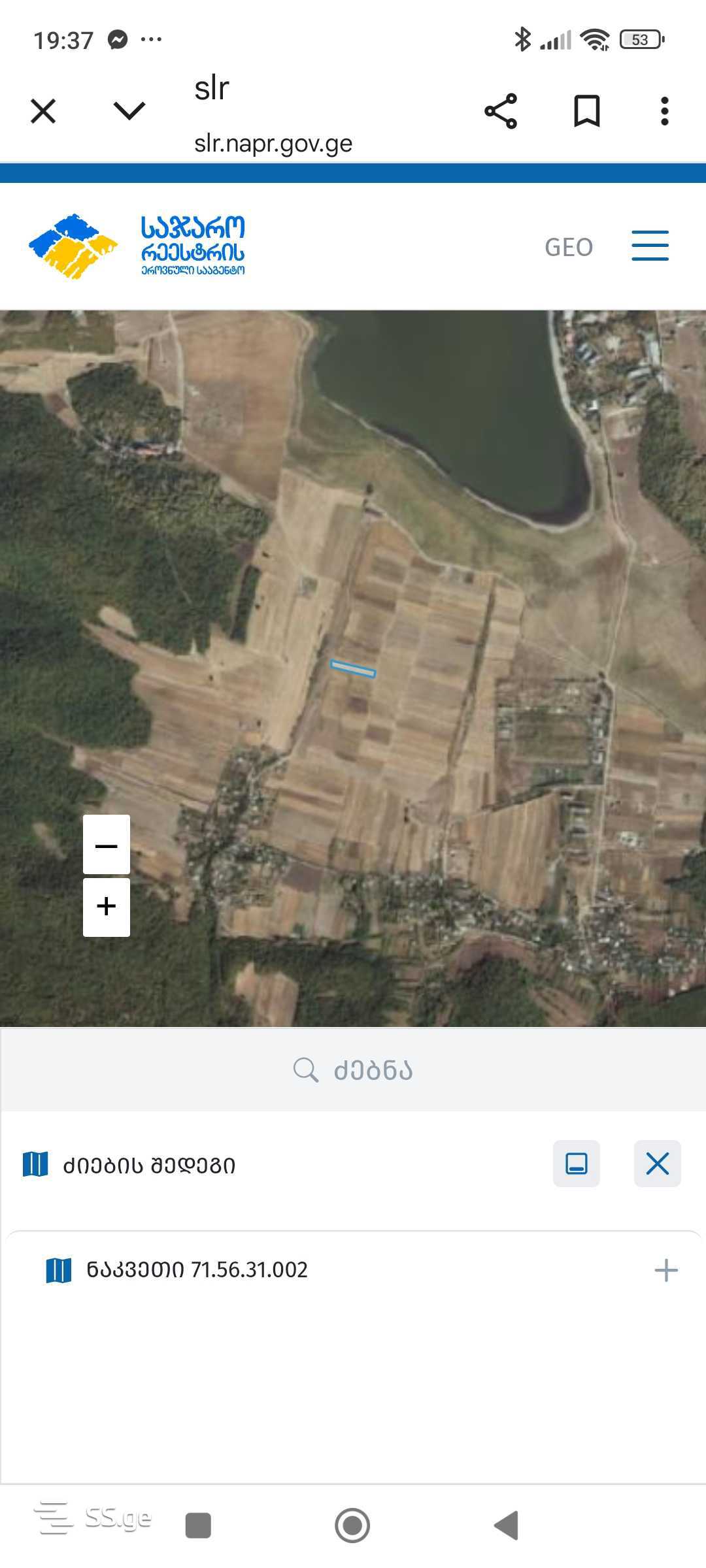This screenshot has height=1568, width=706.
Task: Minimize the search results panel
Action: tap(576, 1164)
